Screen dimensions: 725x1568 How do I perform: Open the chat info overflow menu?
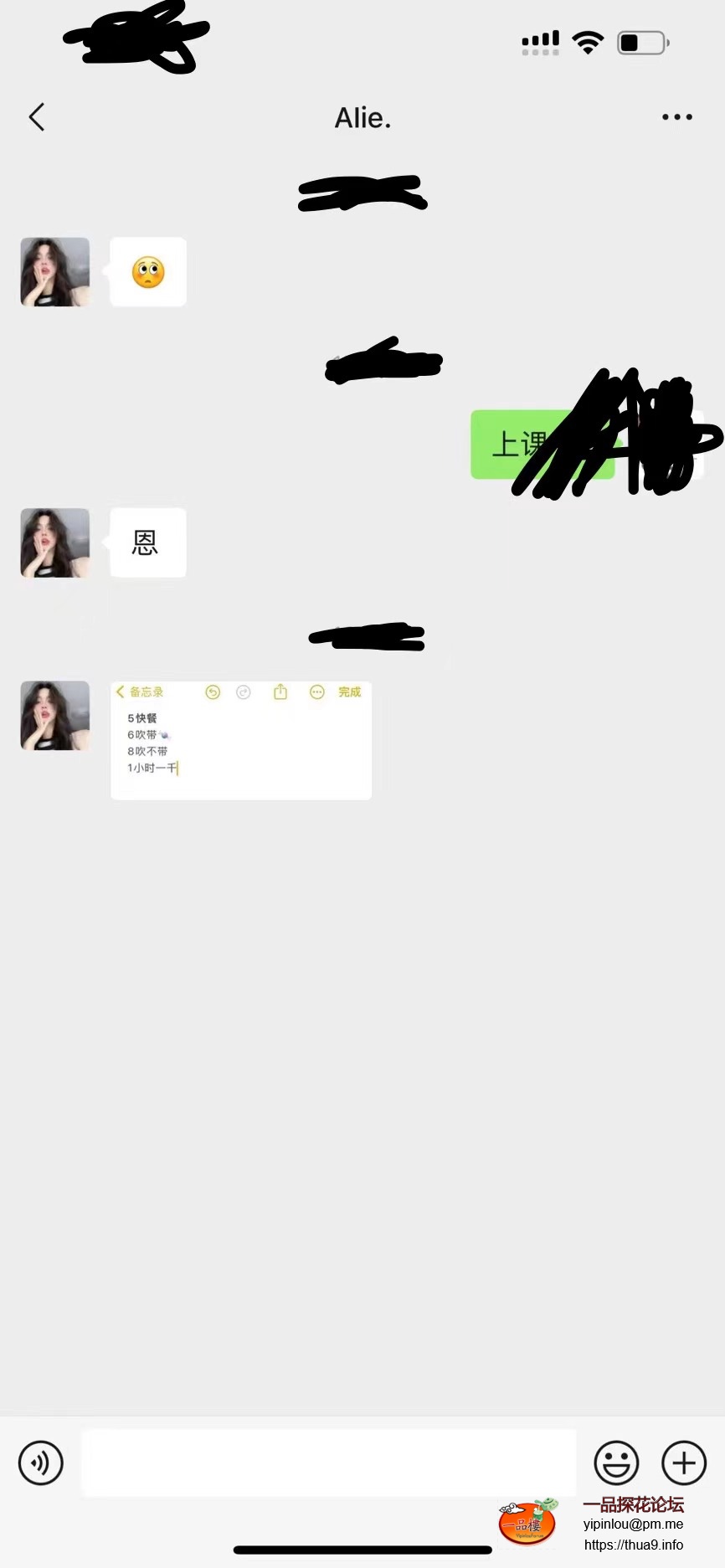click(x=676, y=117)
